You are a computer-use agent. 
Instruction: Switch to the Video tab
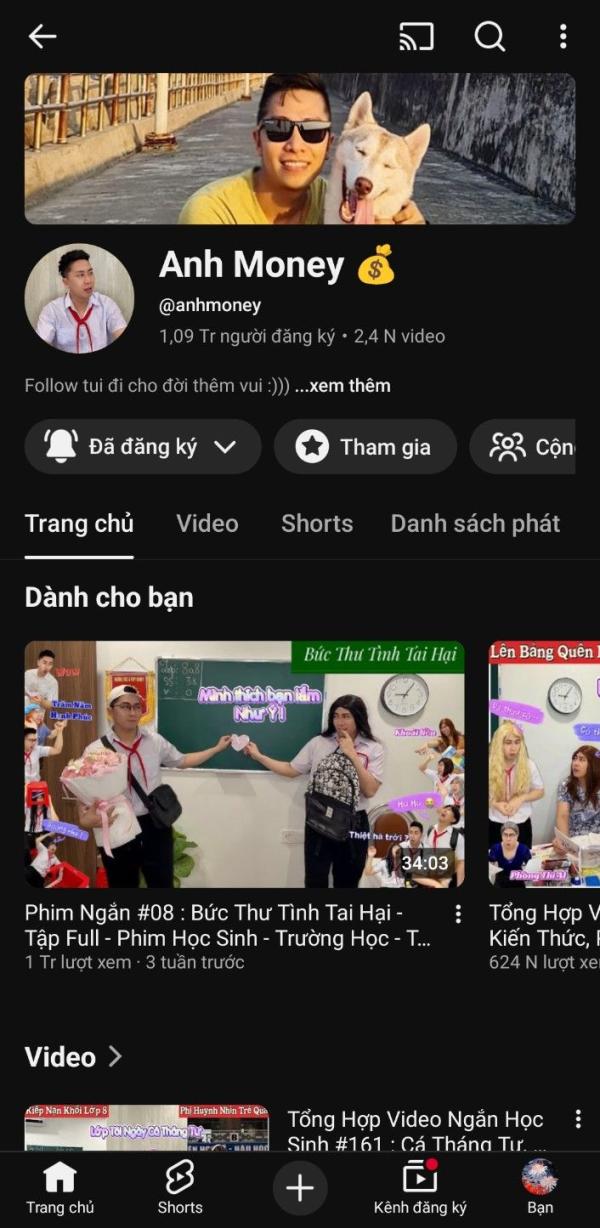(207, 523)
